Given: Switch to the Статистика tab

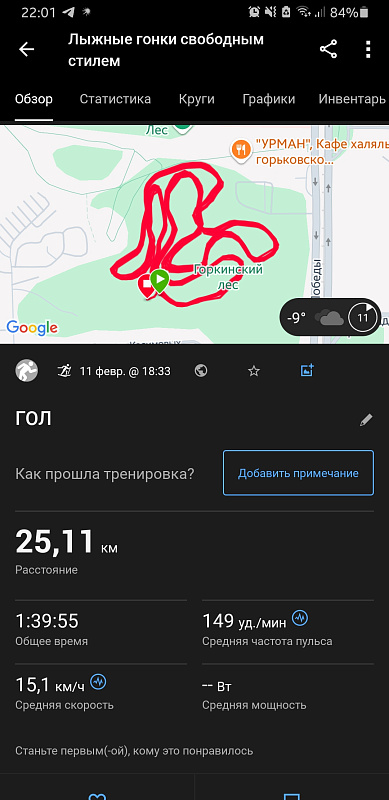Looking at the screenshot, I should tap(115, 99).
